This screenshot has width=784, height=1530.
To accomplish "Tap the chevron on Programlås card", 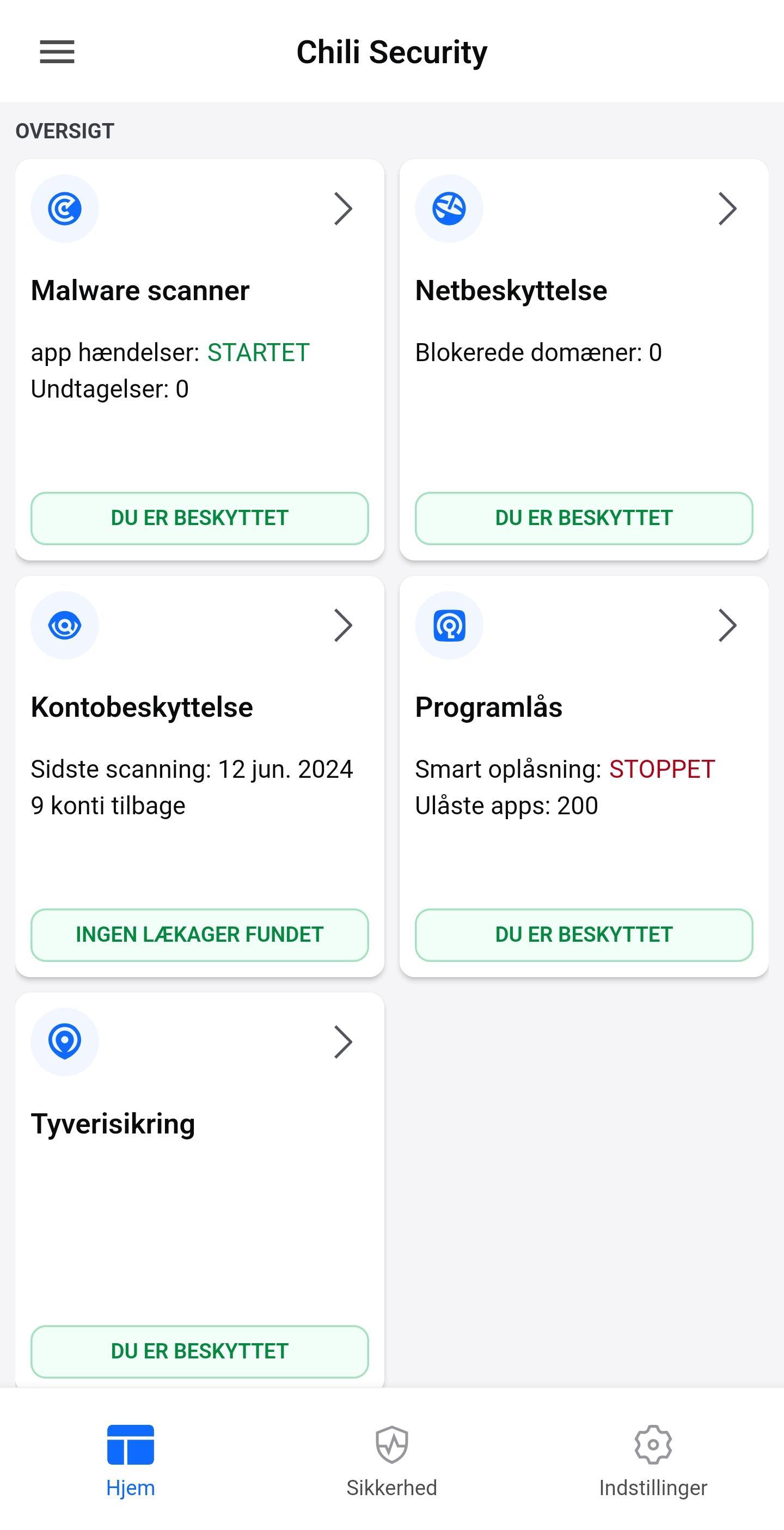I will (x=727, y=625).
